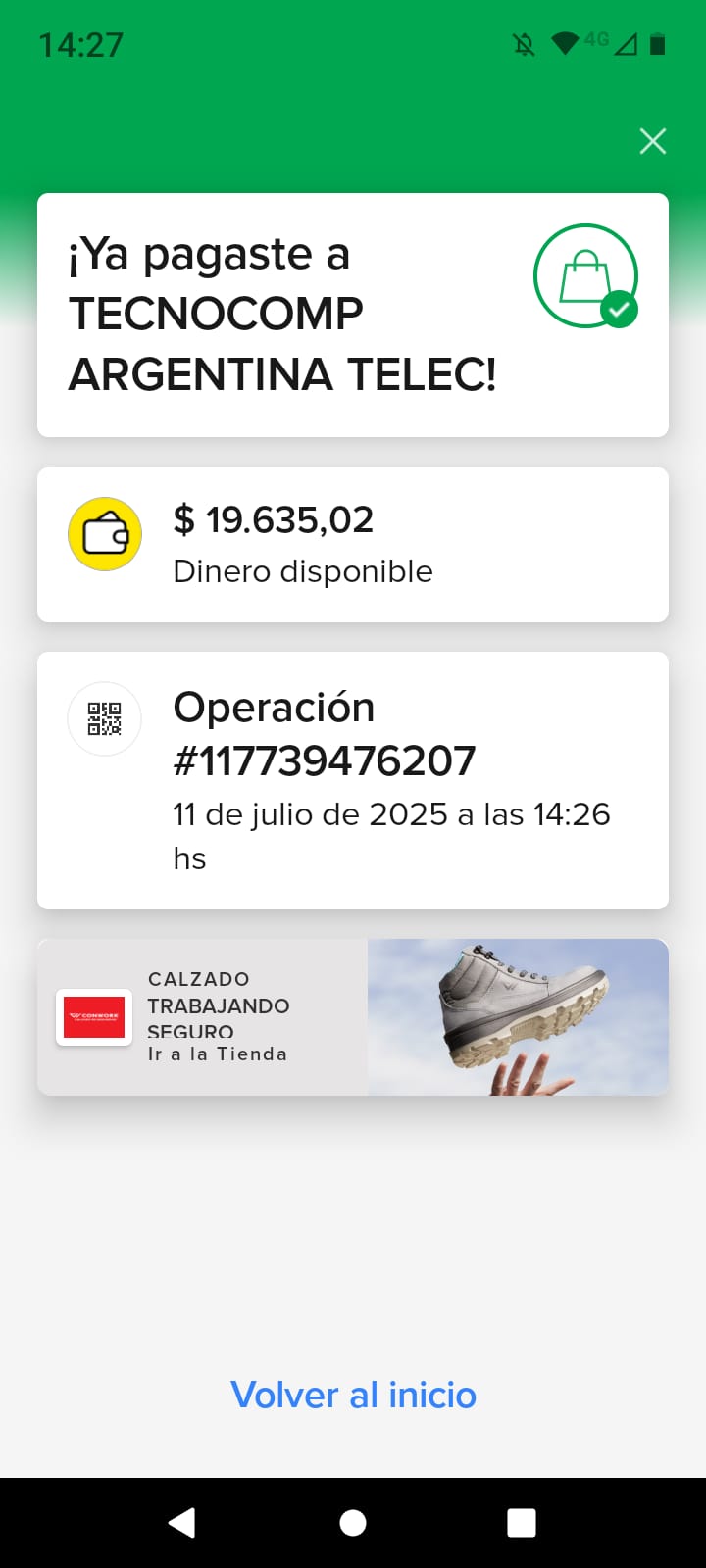Go to the system home screen
This screenshot has width=706, height=1568.
(x=353, y=1522)
